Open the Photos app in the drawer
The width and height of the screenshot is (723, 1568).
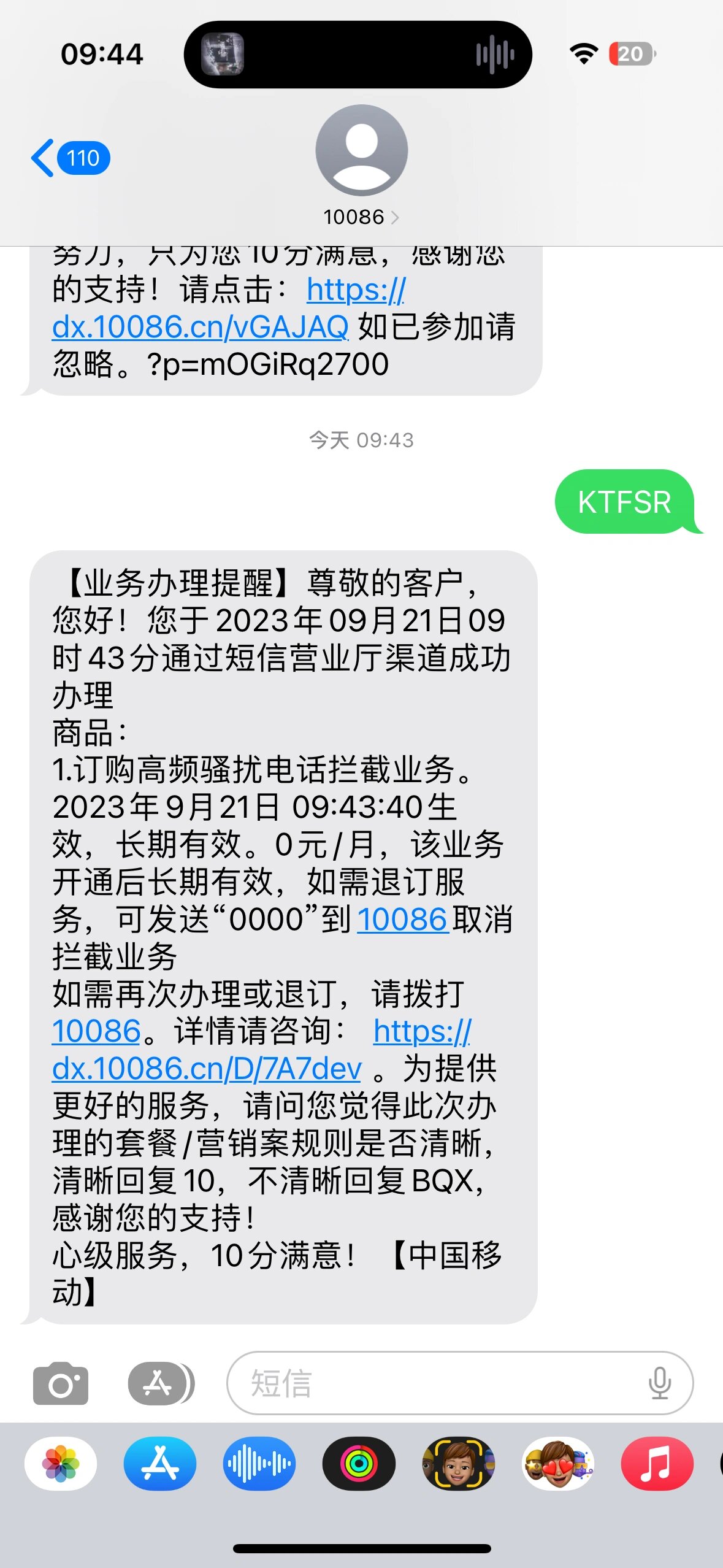click(x=61, y=1464)
